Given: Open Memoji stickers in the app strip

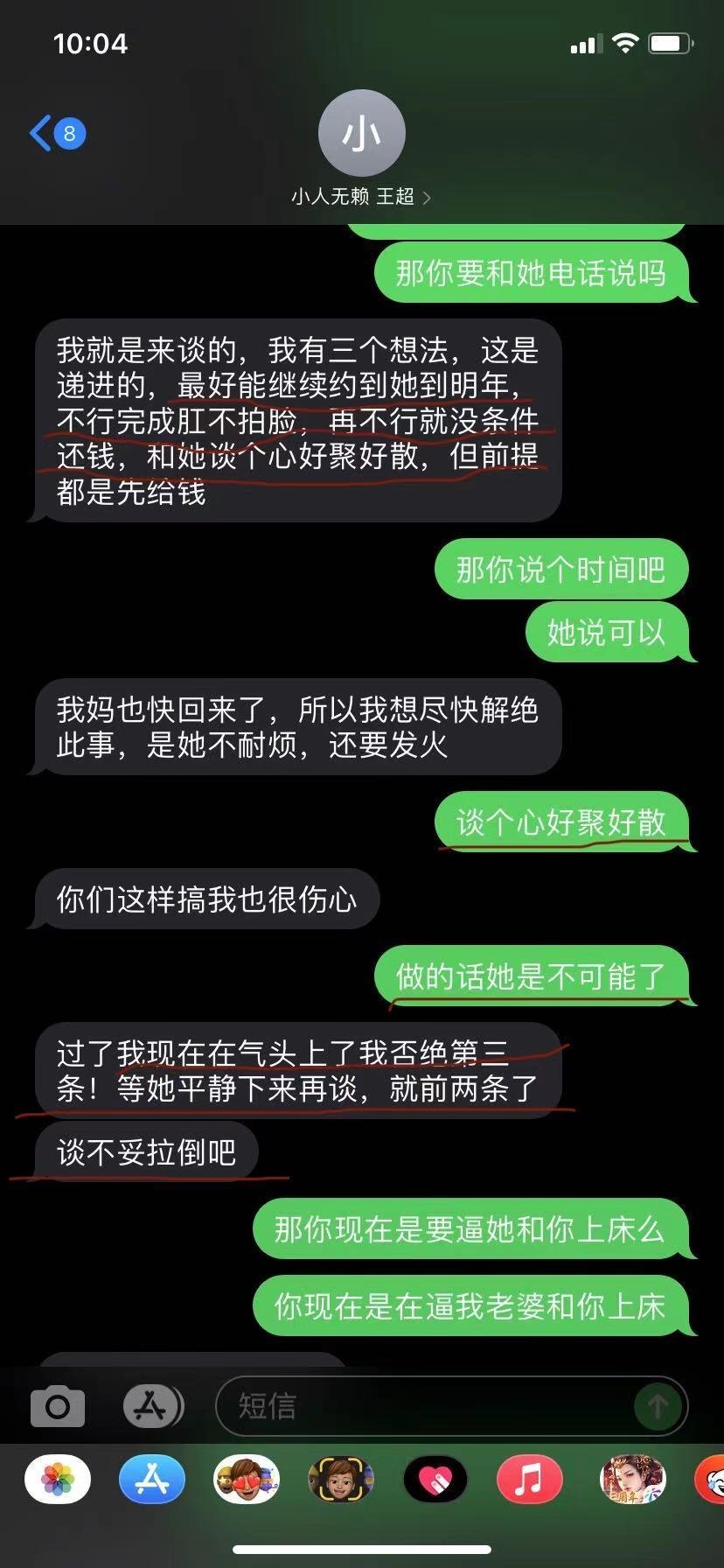Looking at the screenshot, I should click(247, 1480).
